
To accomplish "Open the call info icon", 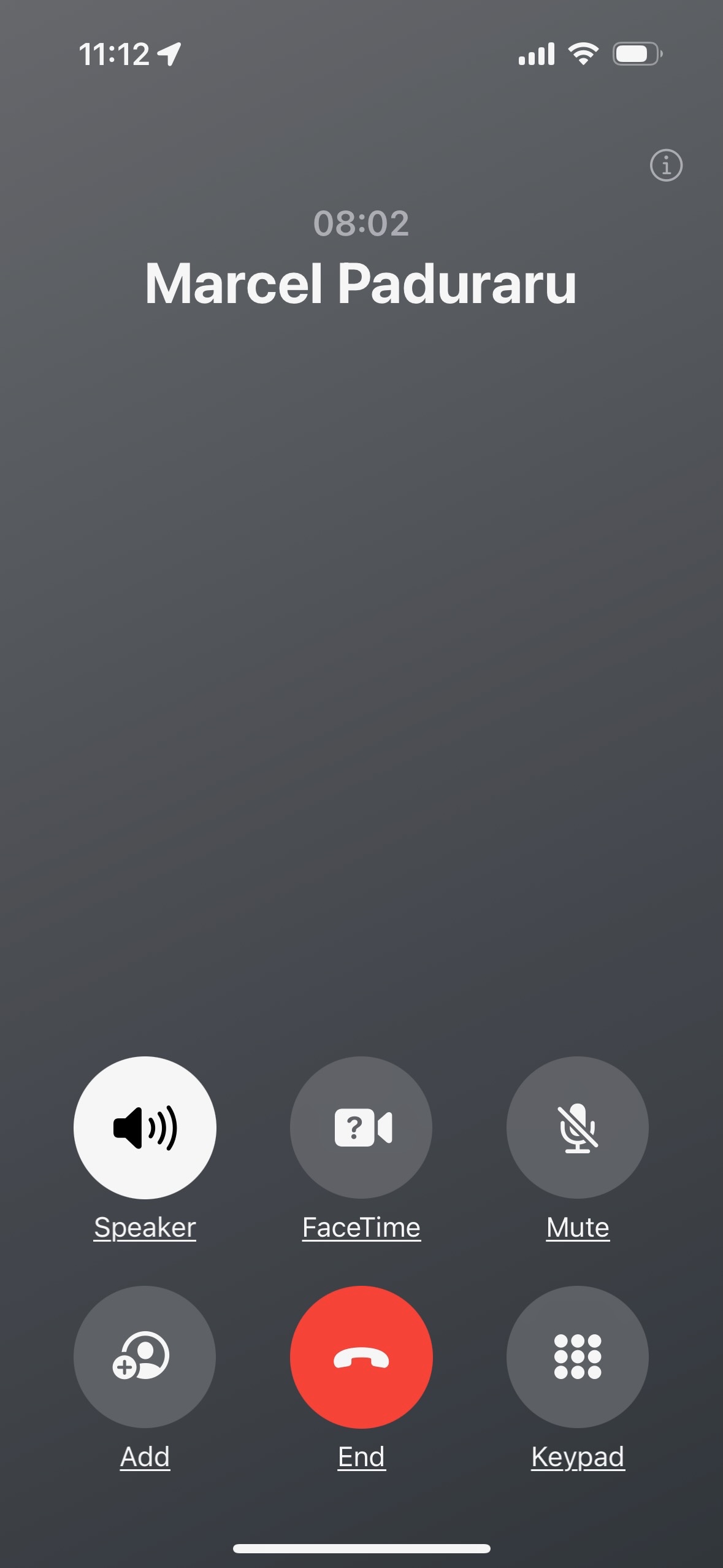I will [666, 165].
